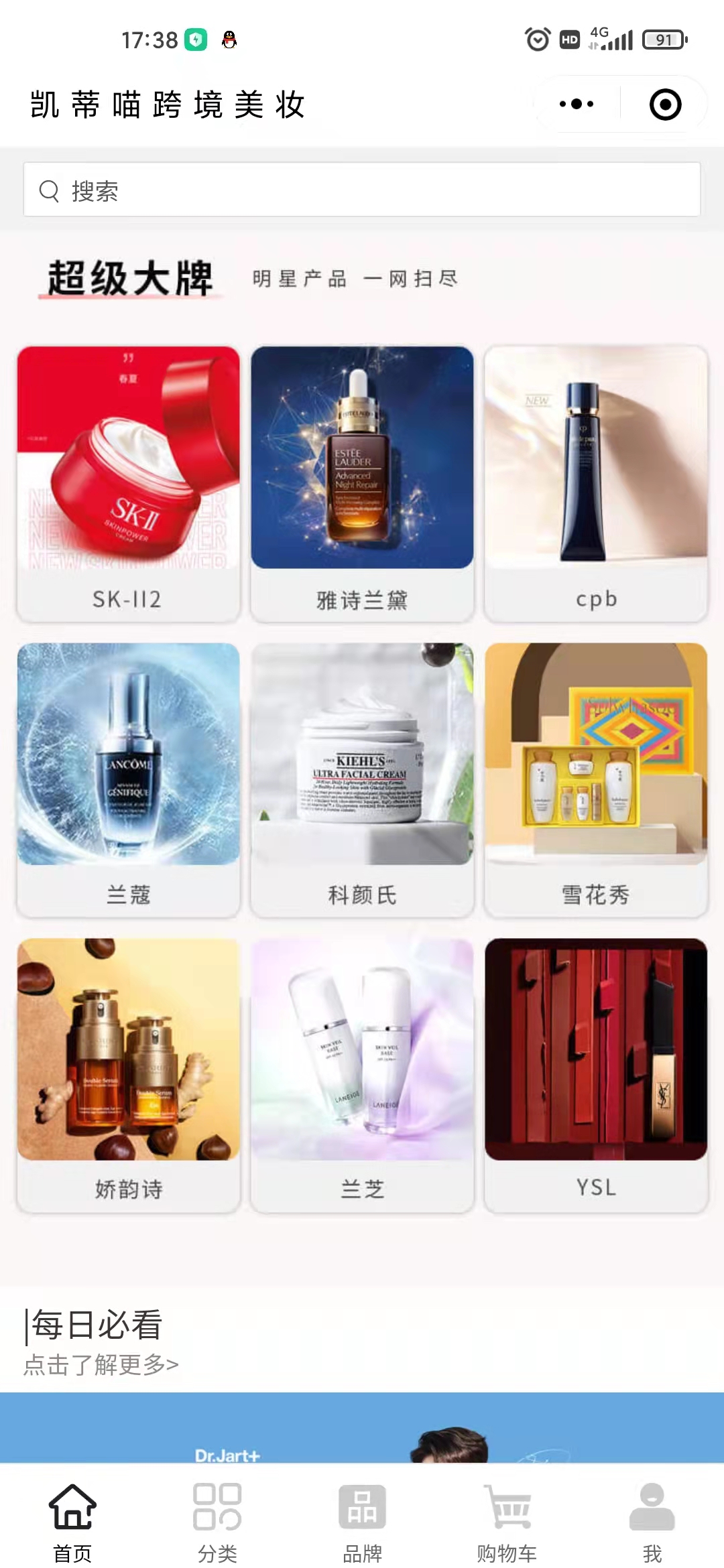Close the mini program via circle button
Viewport: 724px width, 1568px height.
pyautogui.click(x=665, y=105)
